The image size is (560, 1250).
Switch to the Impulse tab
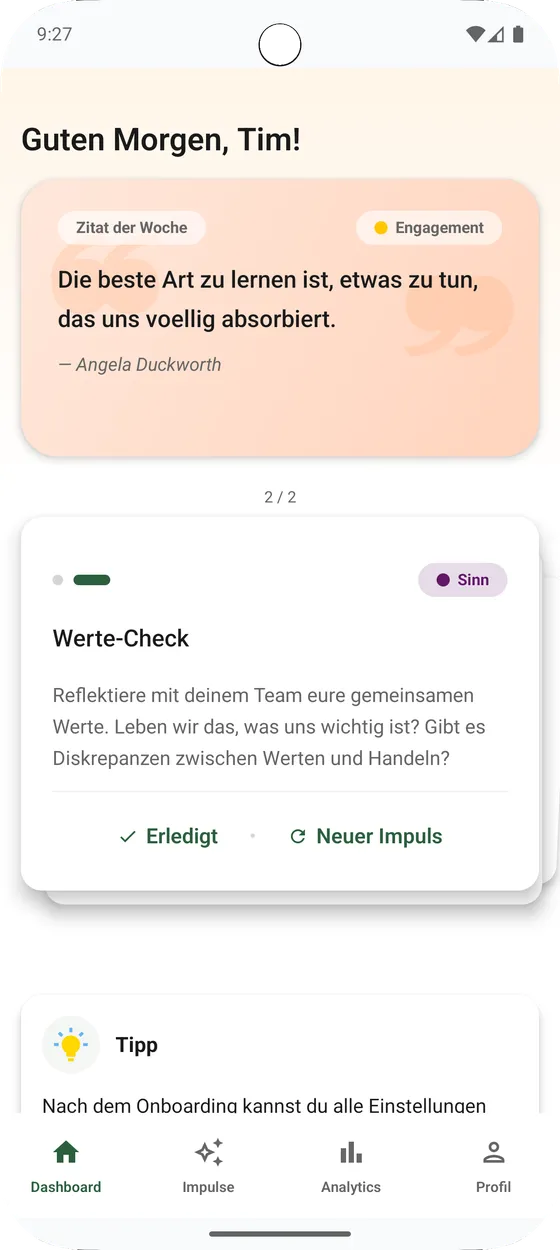(208, 1166)
